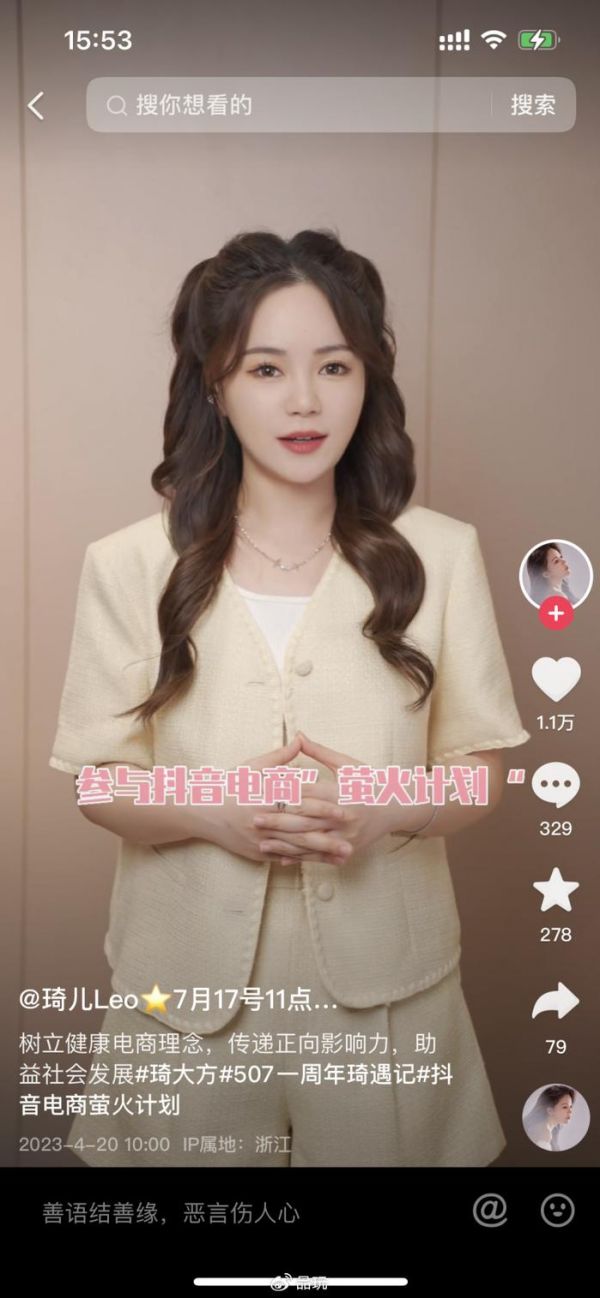Favorite this video with the star

pos(556,890)
